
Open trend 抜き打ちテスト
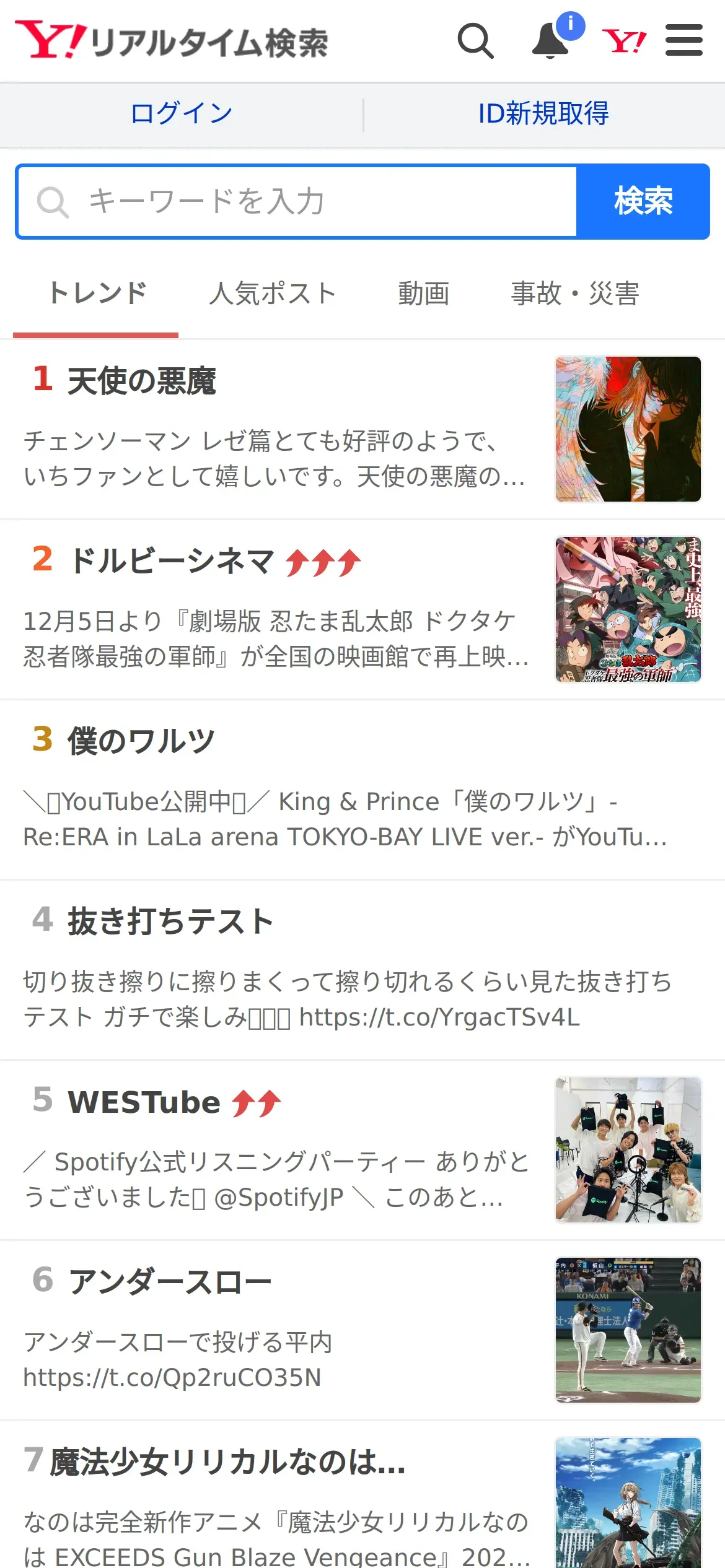(x=170, y=921)
